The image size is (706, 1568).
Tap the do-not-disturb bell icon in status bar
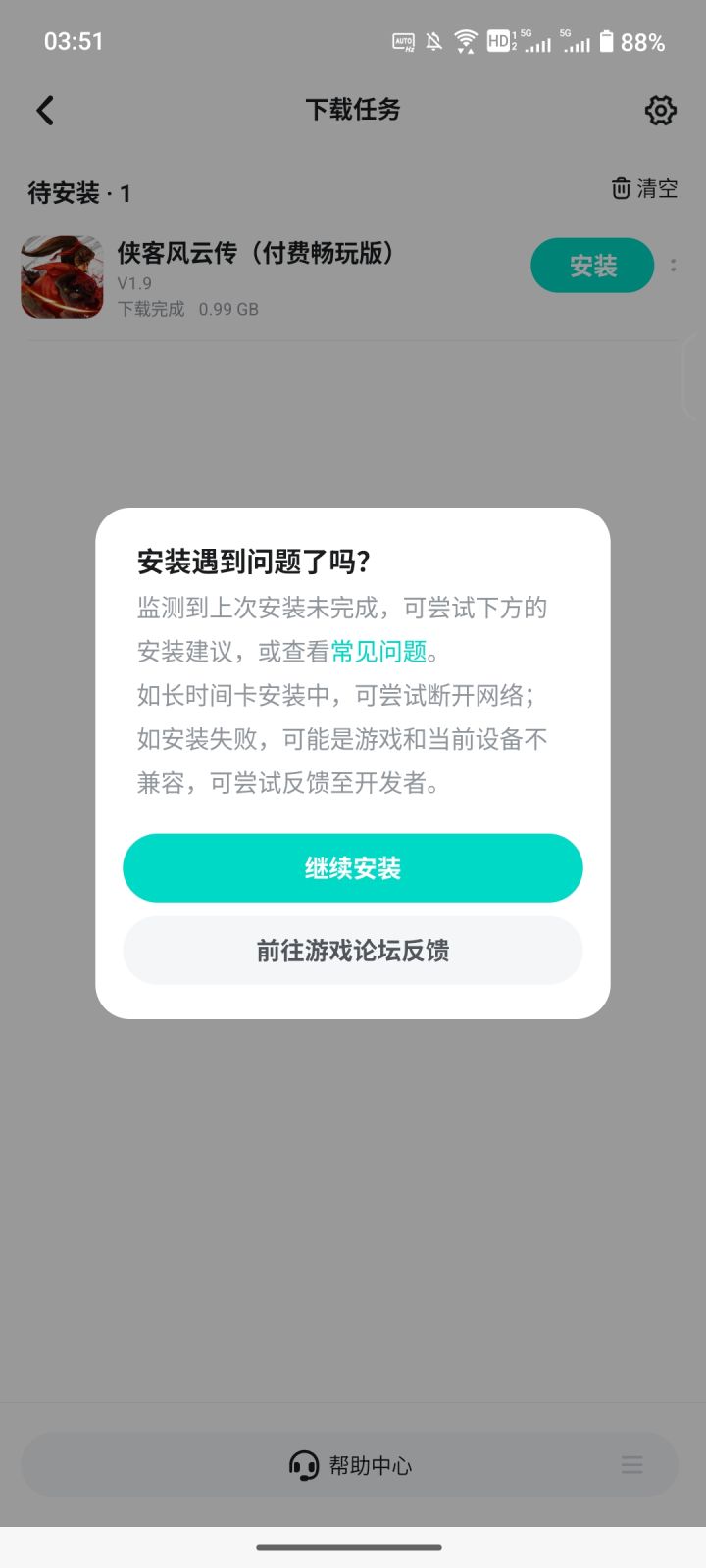[431, 42]
